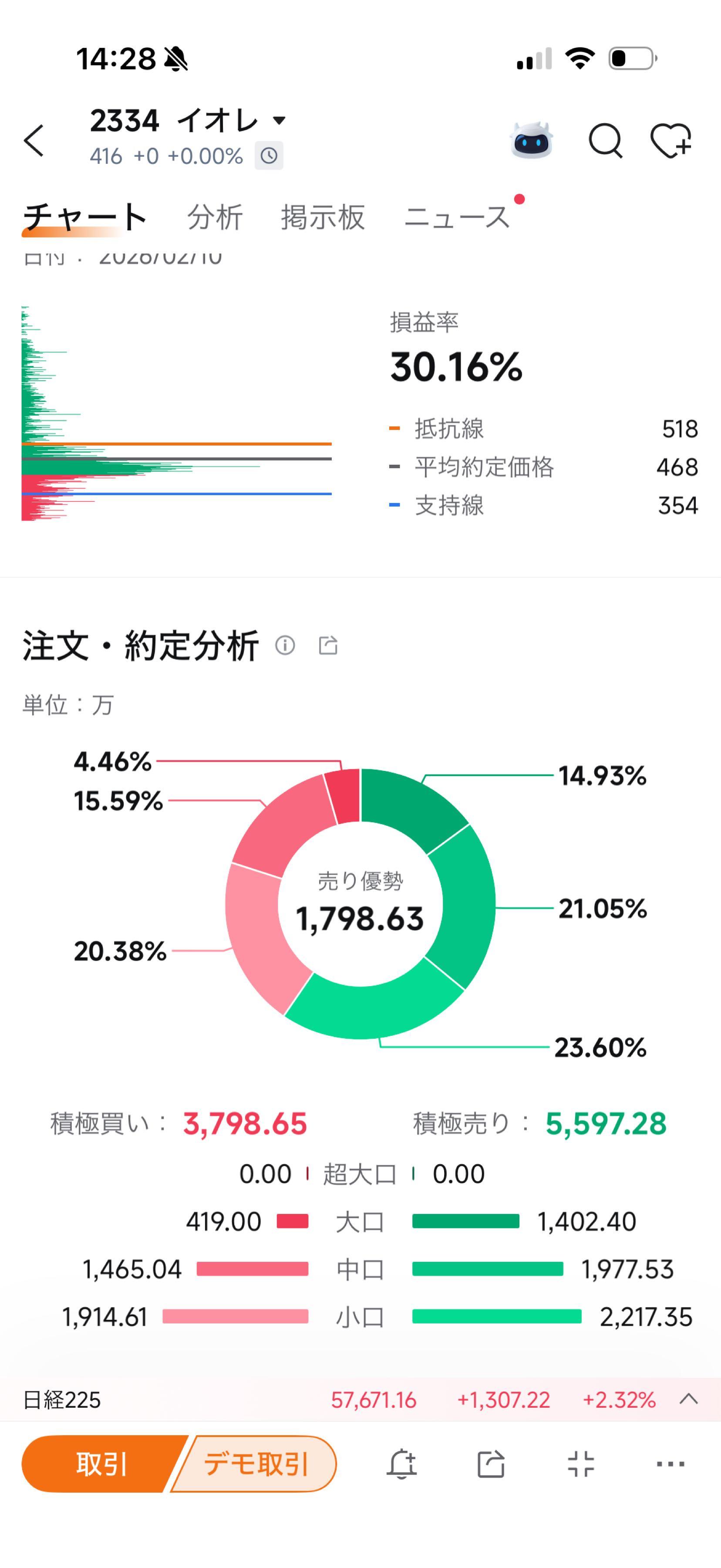Share this stock page from bottom bar
The image size is (721, 1568).
click(491, 1464)
